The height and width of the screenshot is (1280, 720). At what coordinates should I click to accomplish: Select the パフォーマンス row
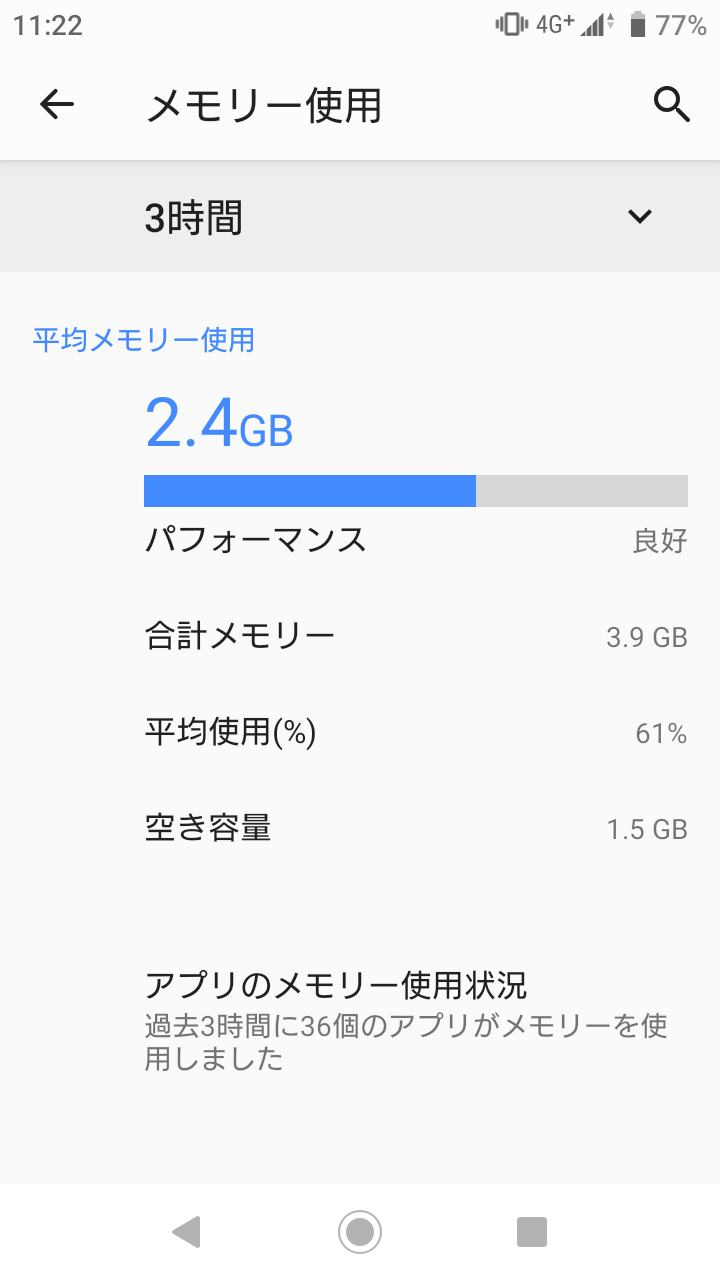click(x=360, y=541)
